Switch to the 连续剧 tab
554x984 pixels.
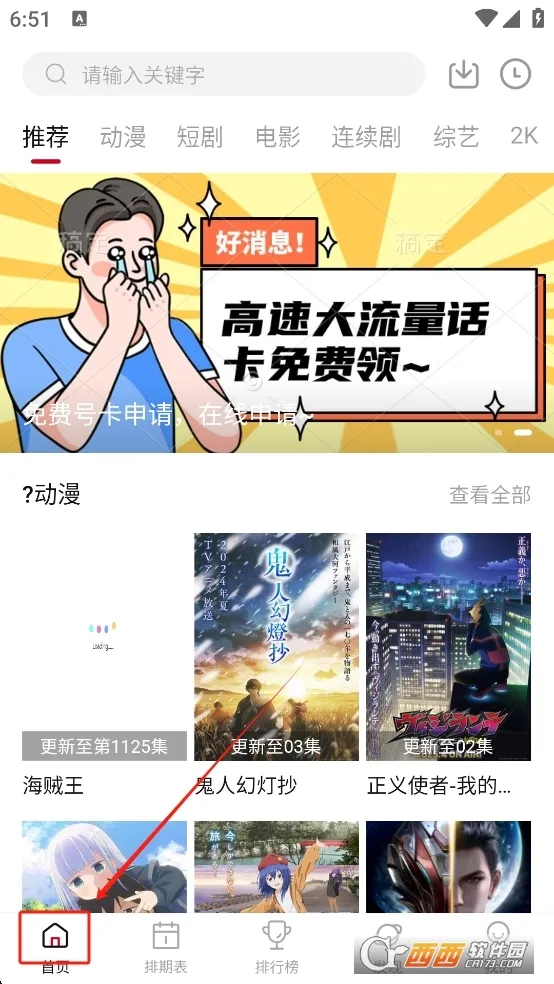click(366, 136)
